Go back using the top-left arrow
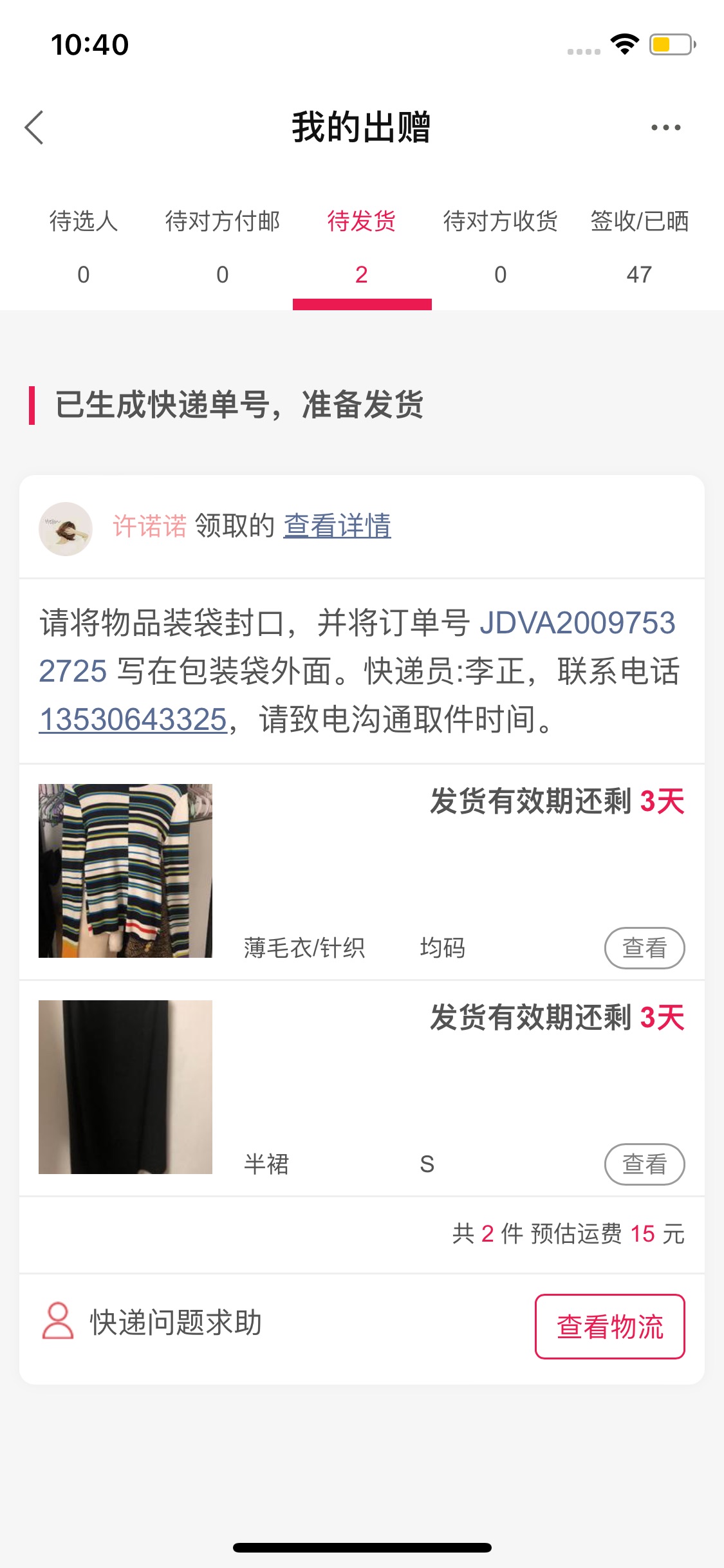The image size is (724, 1568). [34, 127]
